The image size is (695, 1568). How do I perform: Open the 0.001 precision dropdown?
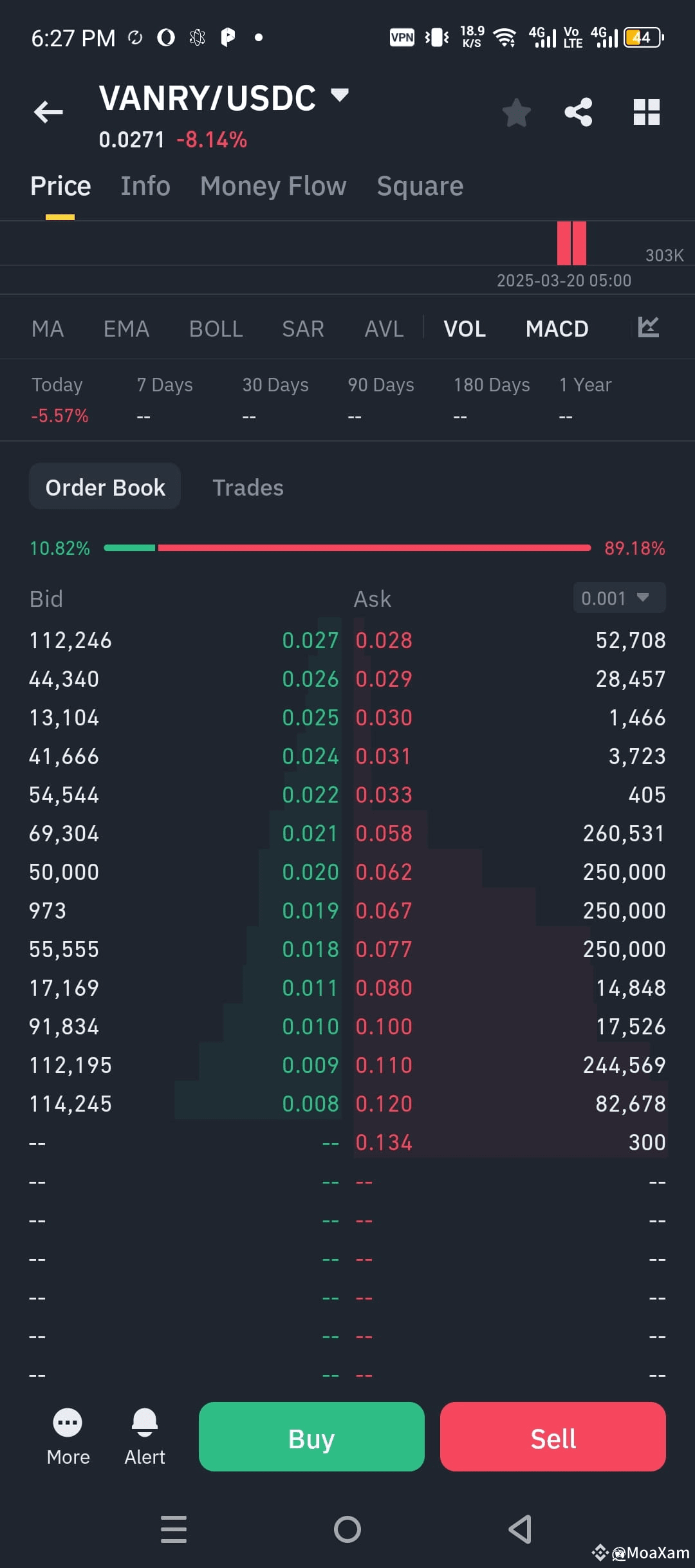pos(617,598)
